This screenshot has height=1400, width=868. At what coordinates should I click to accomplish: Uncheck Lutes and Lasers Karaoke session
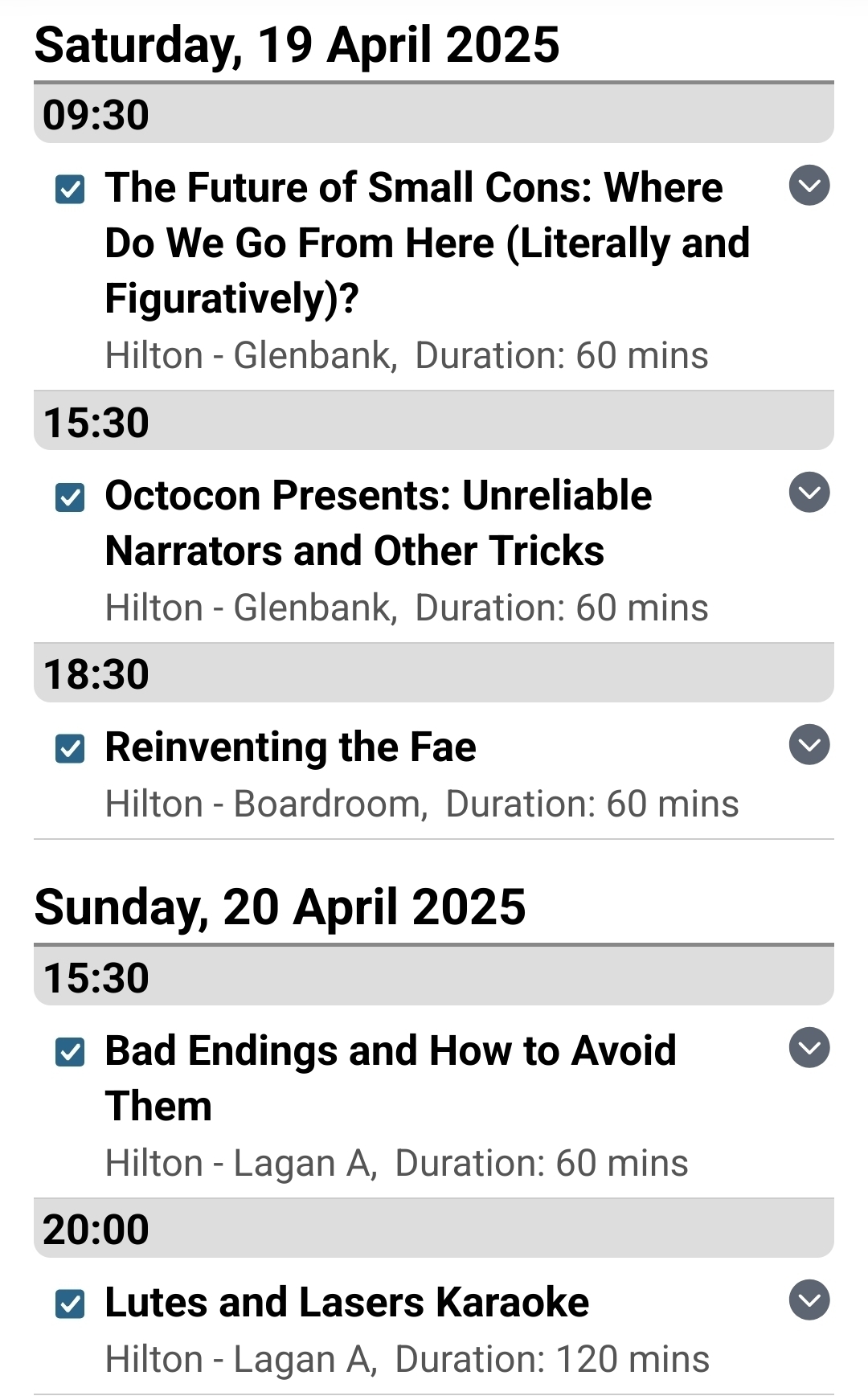click(x=70, y=1304)
